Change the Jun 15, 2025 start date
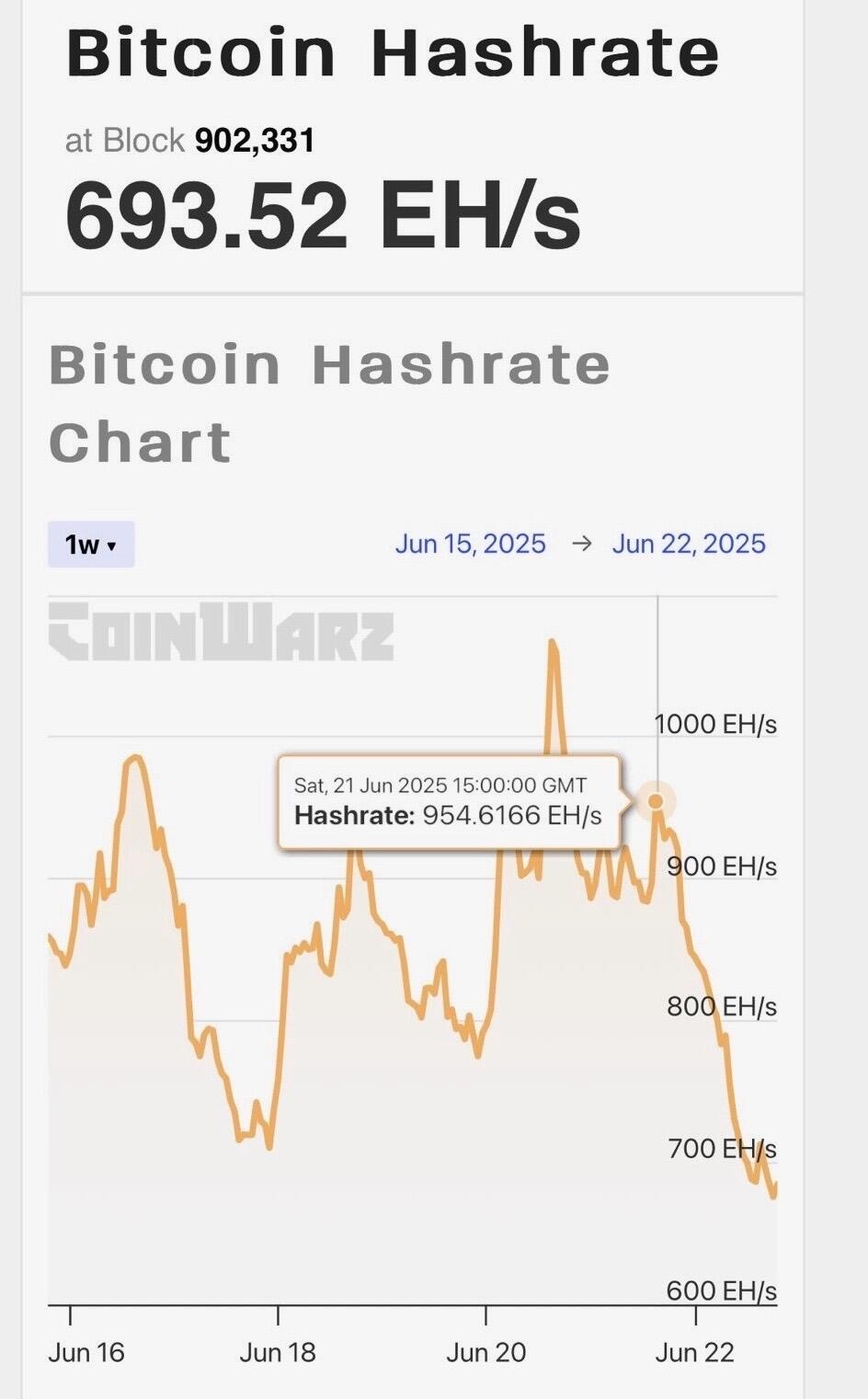868x1399 pixels. click(x=471, y=544)
